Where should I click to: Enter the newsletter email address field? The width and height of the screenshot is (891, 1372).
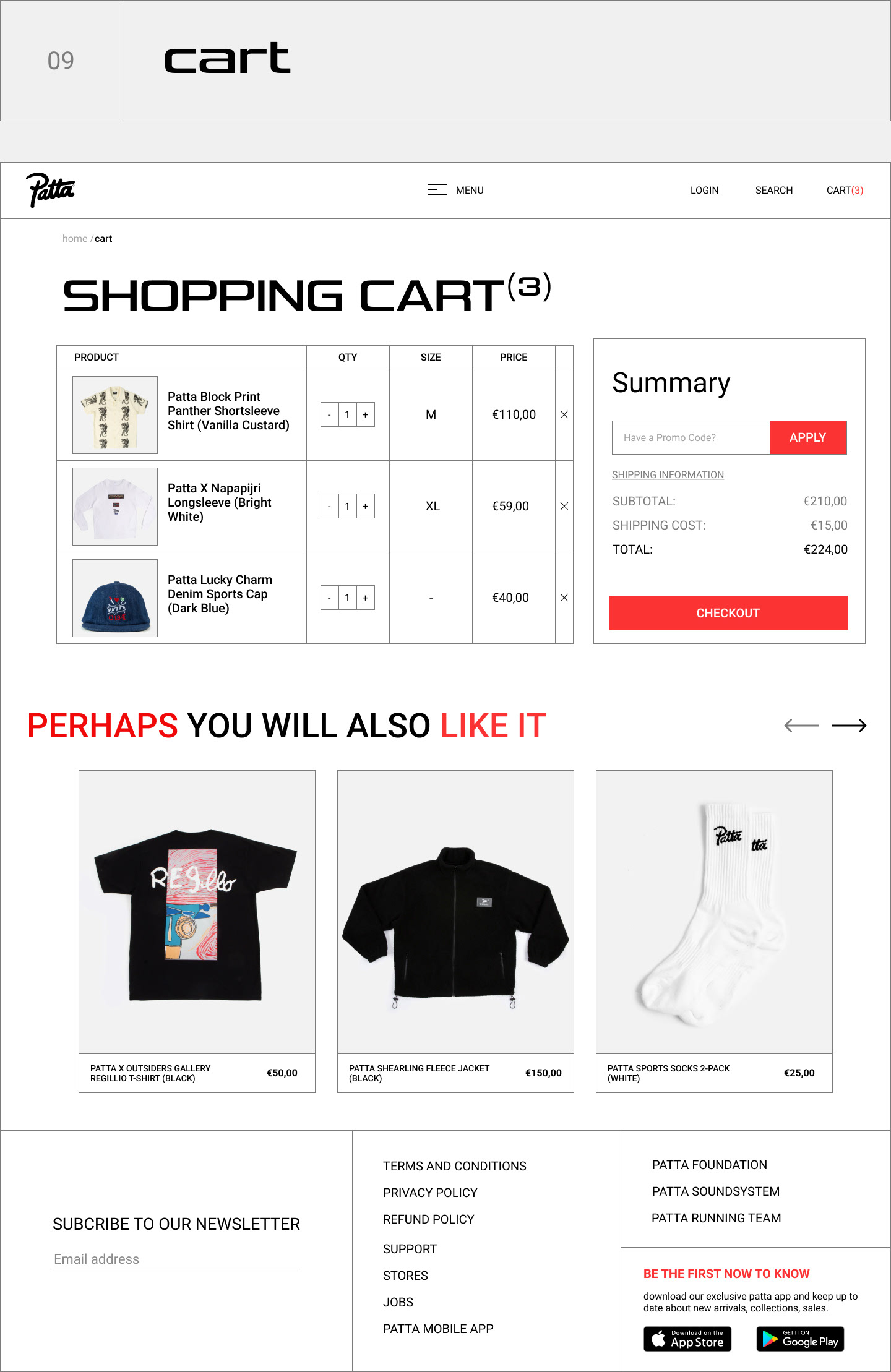click(x=176, y=1259)
